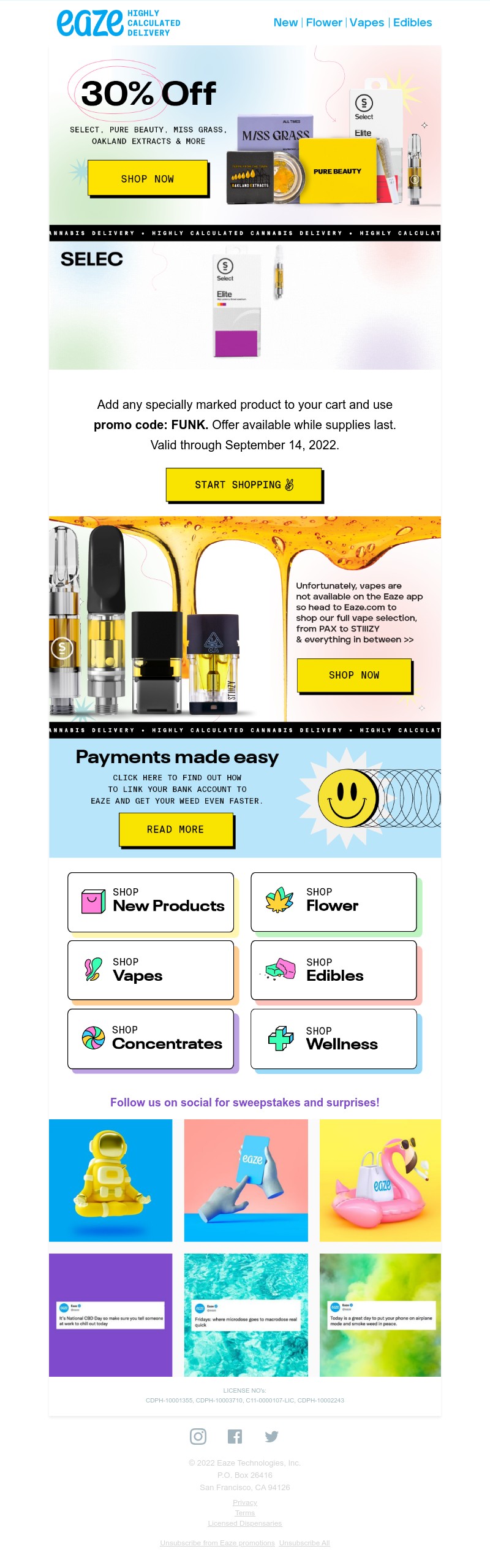Open the Facebook icon in footer
This screenshot has height=1568, width=490.
235,1436
